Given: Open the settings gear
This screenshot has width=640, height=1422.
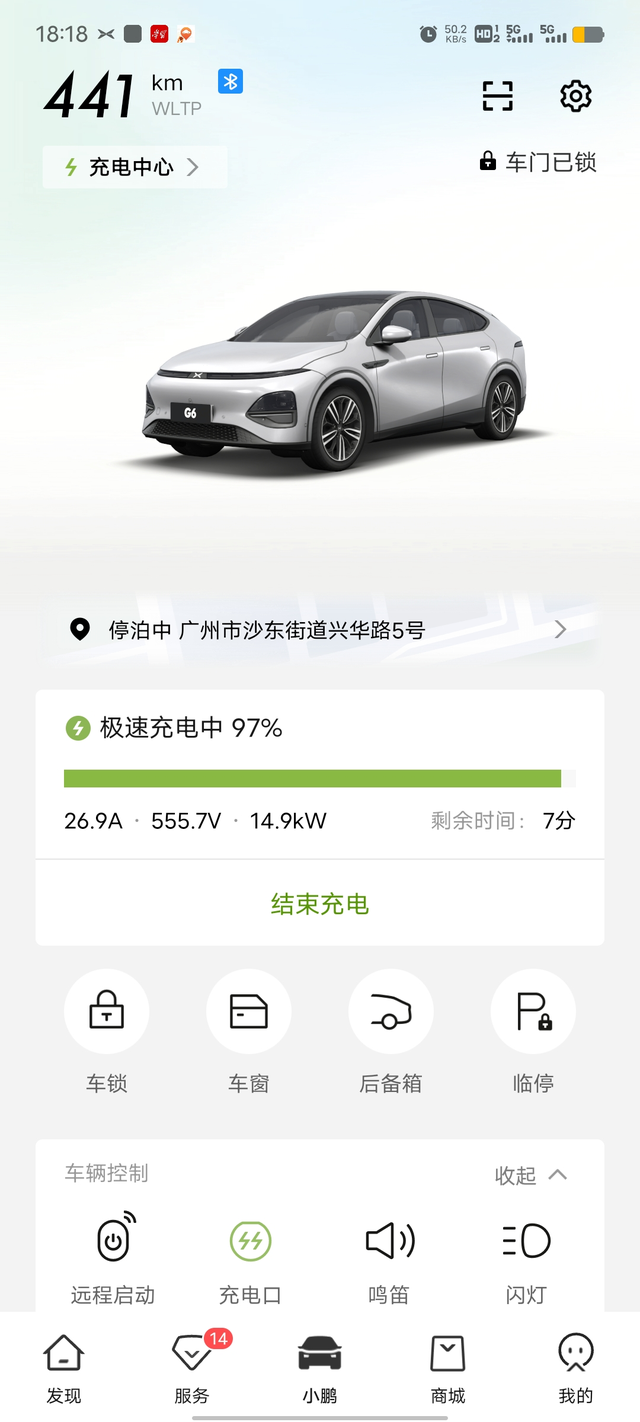Looking at the screenshot, I should tap(575, 96).
